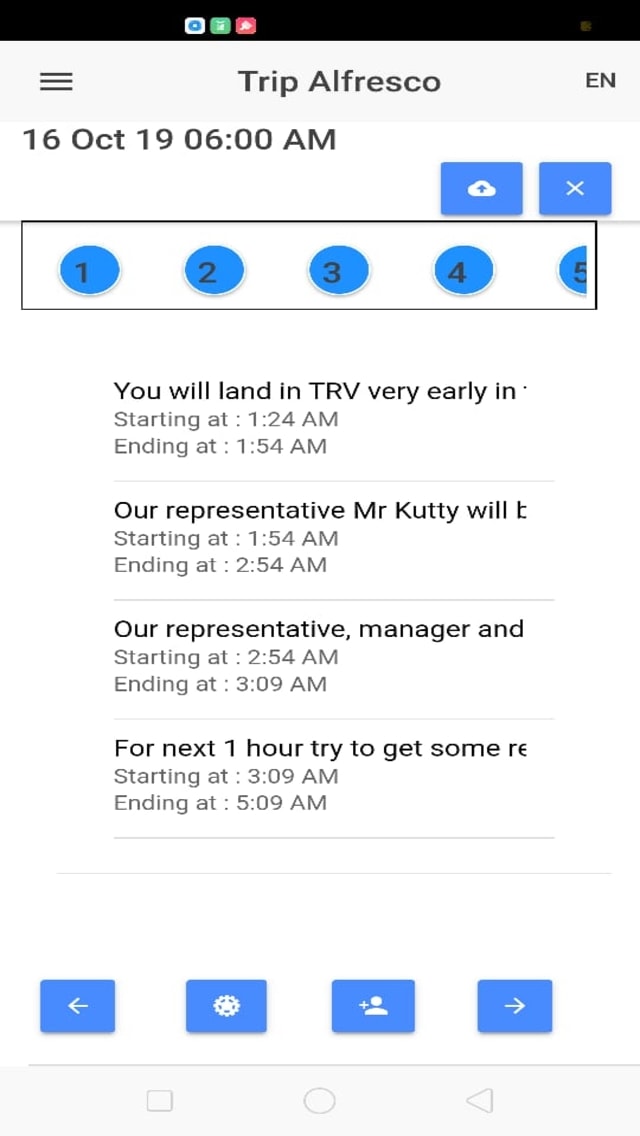Tap the system home circle button

coord(319,1101)
